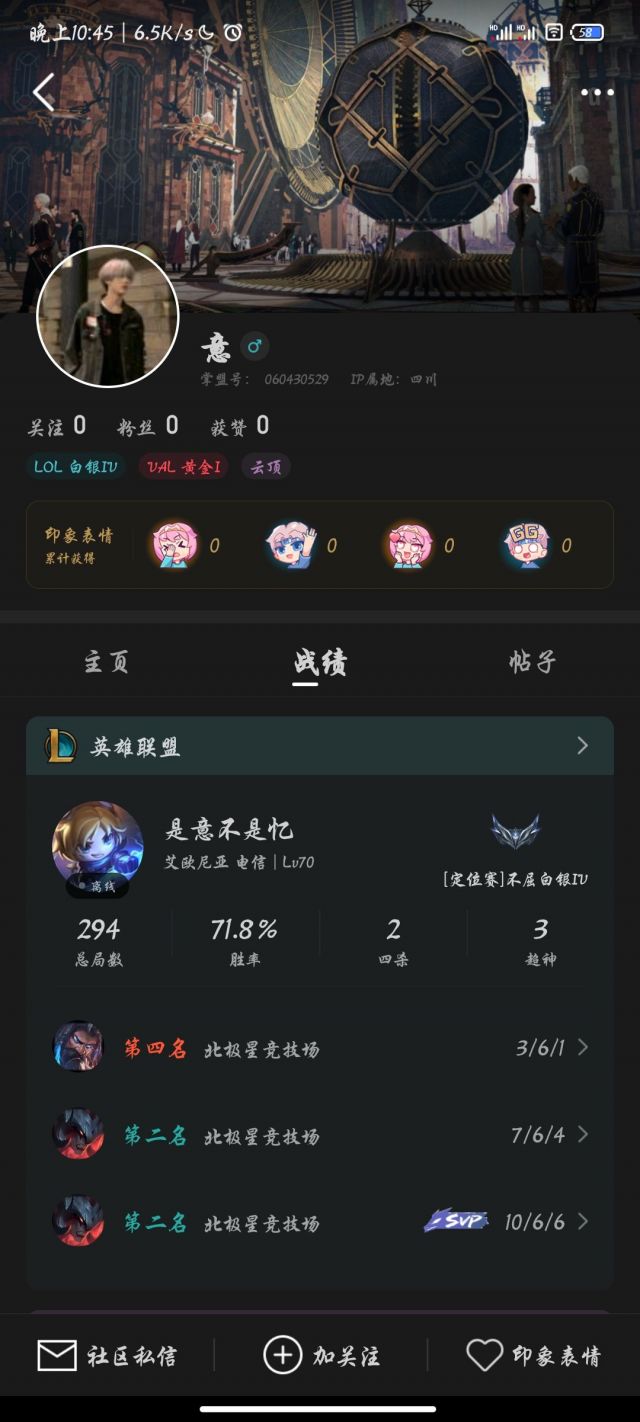Send a 社区私信 private message
The height and width of the screenshot is (1422, 640).
tap(107, 1356)
